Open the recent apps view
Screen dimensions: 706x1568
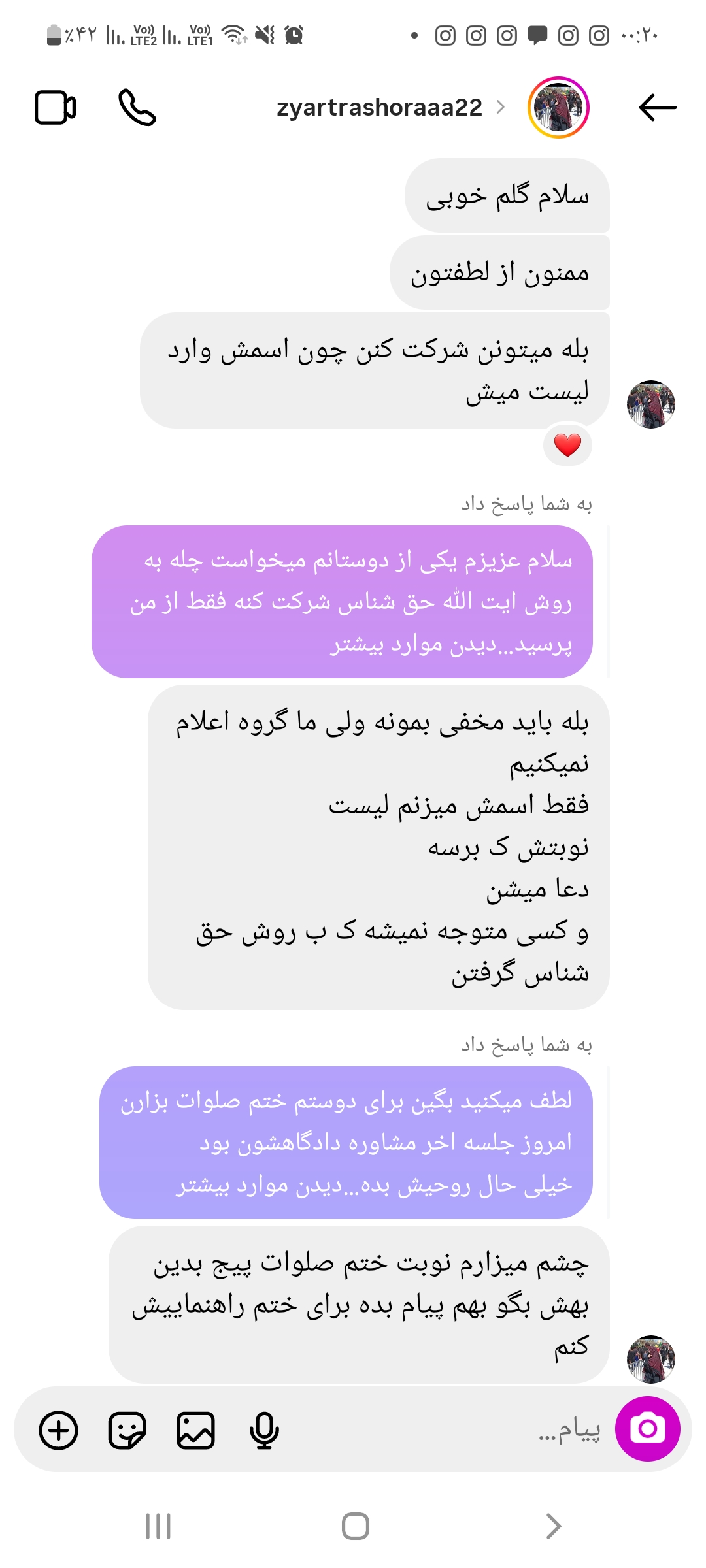[x=158, y=1526]
